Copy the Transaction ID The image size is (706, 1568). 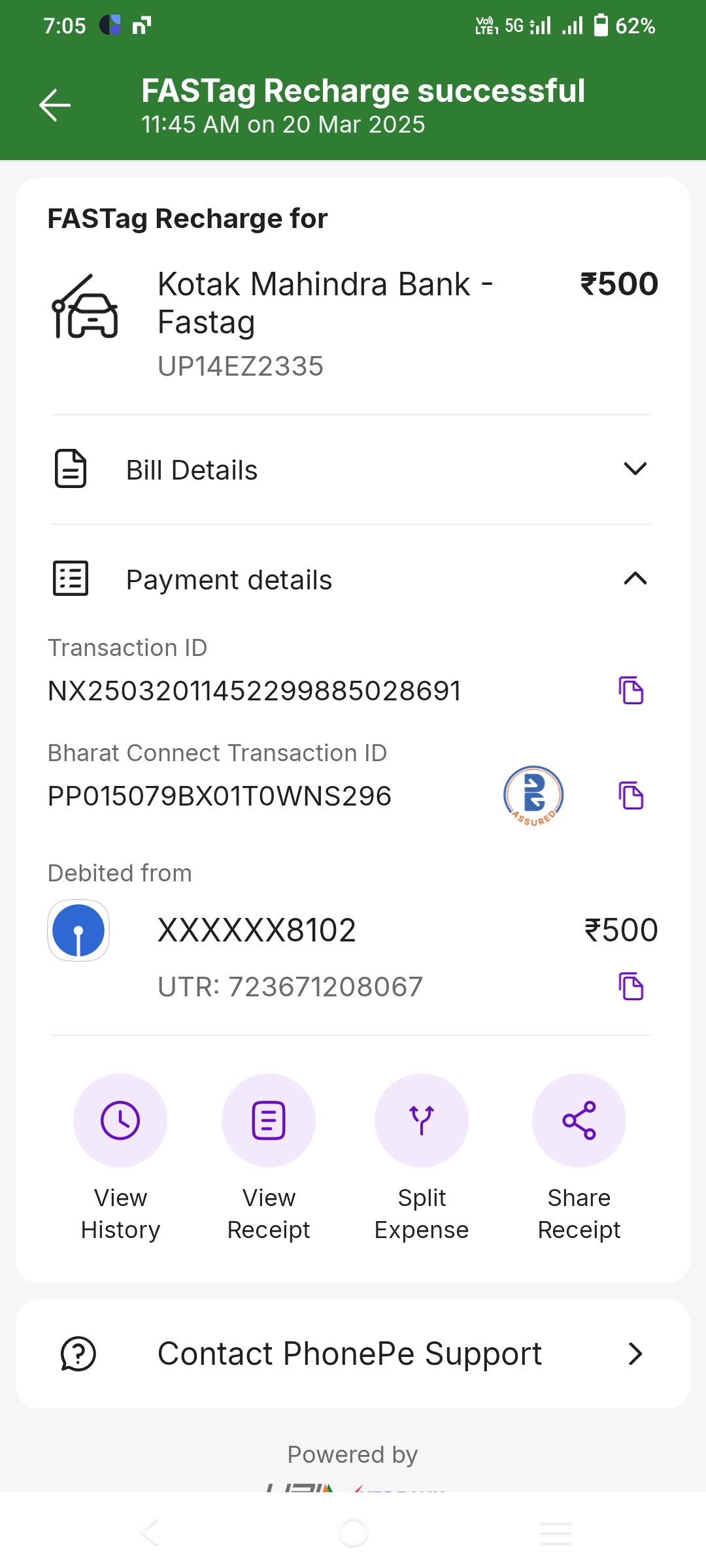pyautogui.click(x=631, y=691)
